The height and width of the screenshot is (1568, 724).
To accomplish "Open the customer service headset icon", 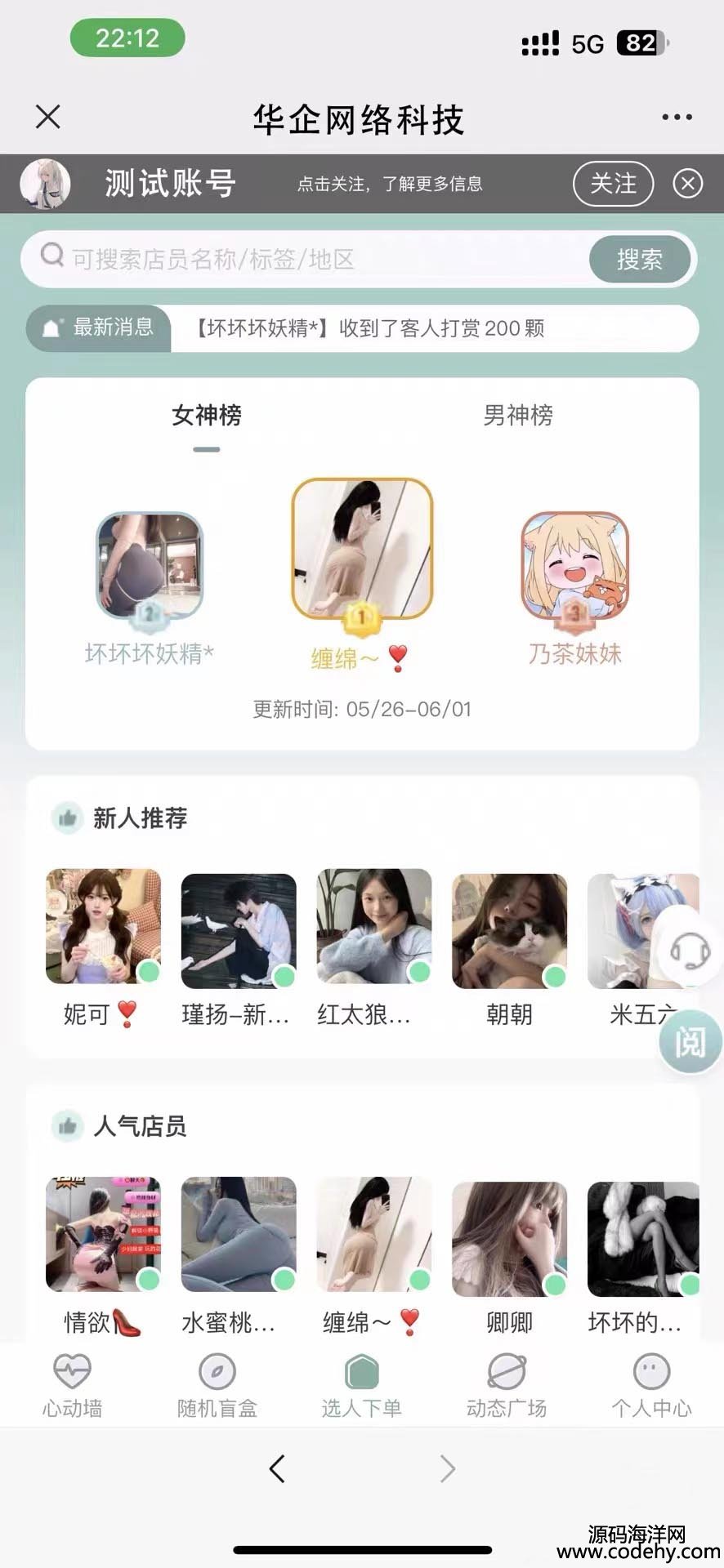I will [690, 950].
